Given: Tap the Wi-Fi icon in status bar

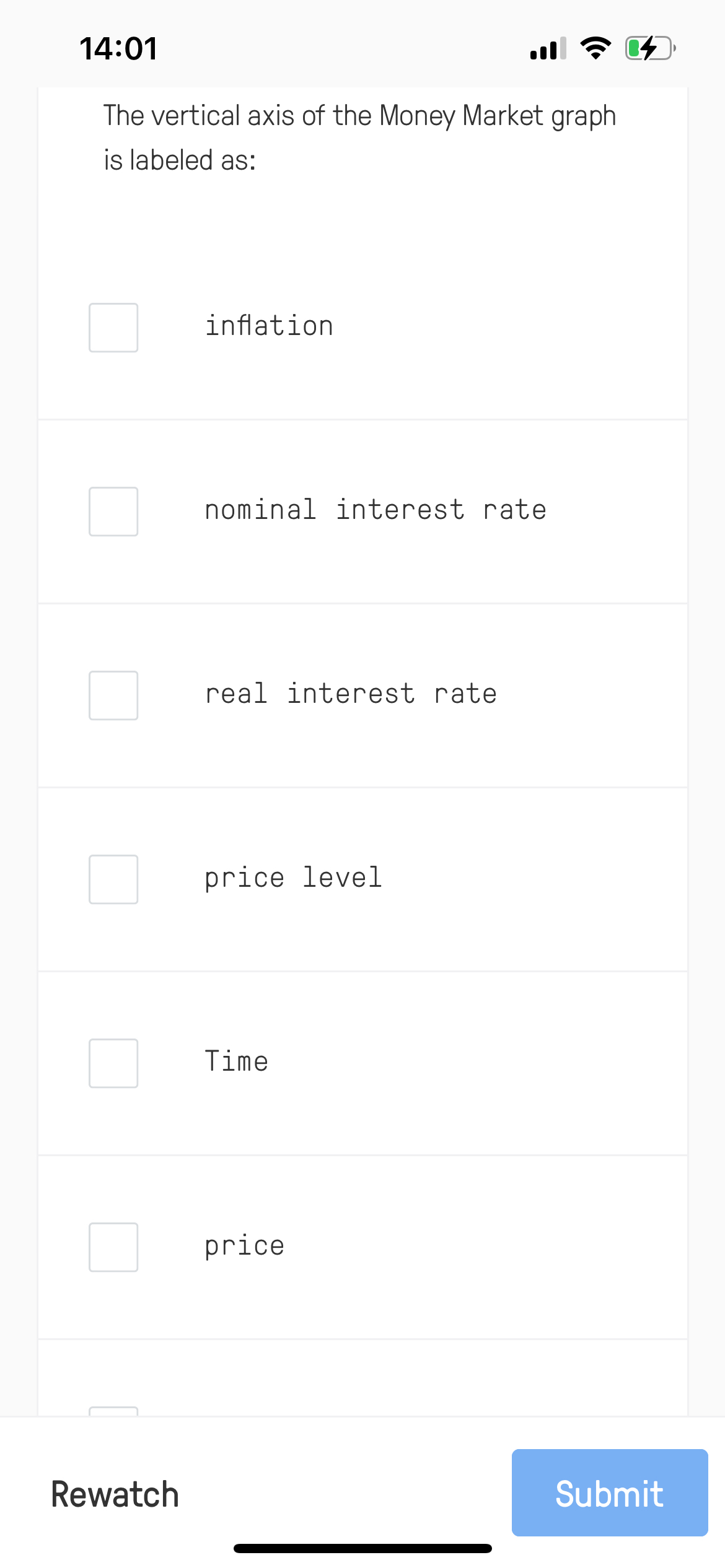Looking at the screenshot, I should [x=594, y=50].
